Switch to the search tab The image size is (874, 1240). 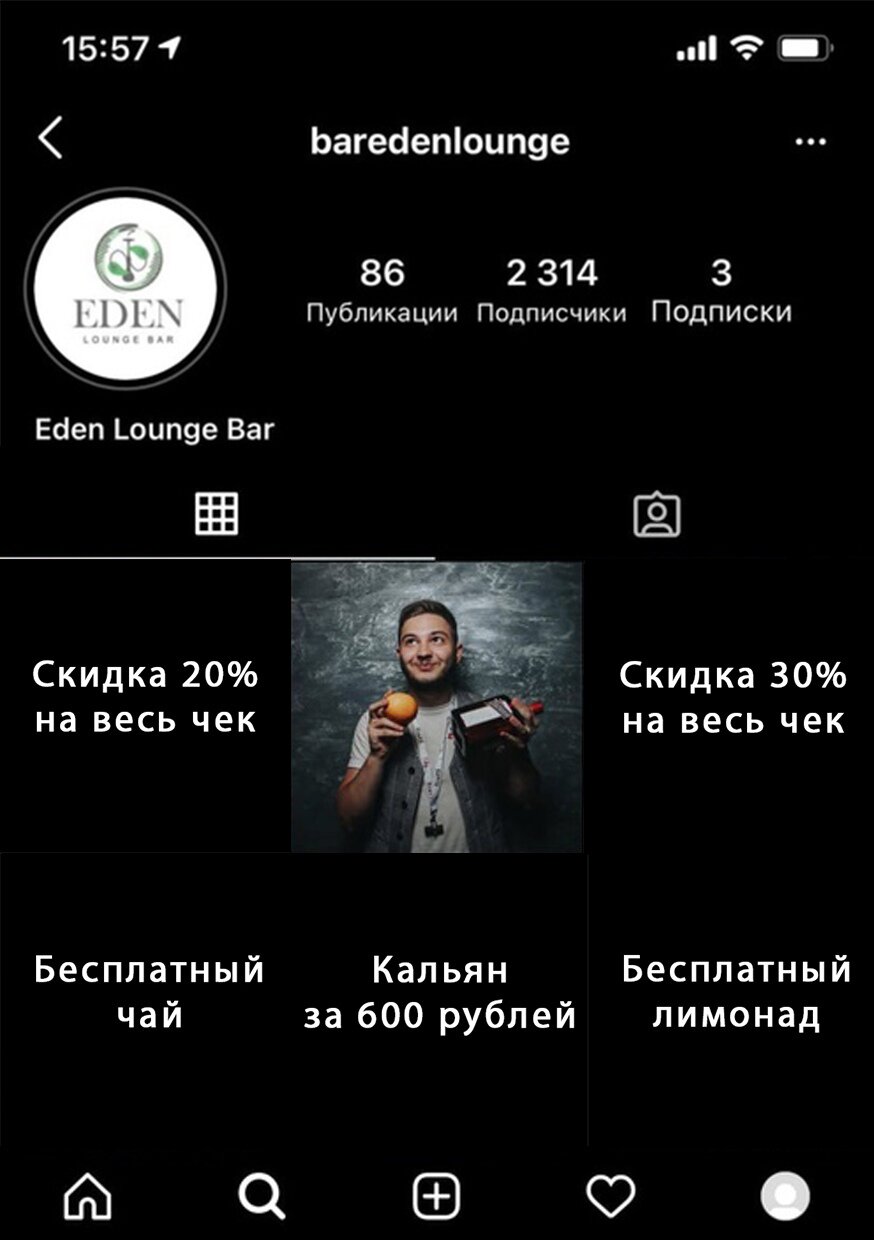[x=262, y=1195]
